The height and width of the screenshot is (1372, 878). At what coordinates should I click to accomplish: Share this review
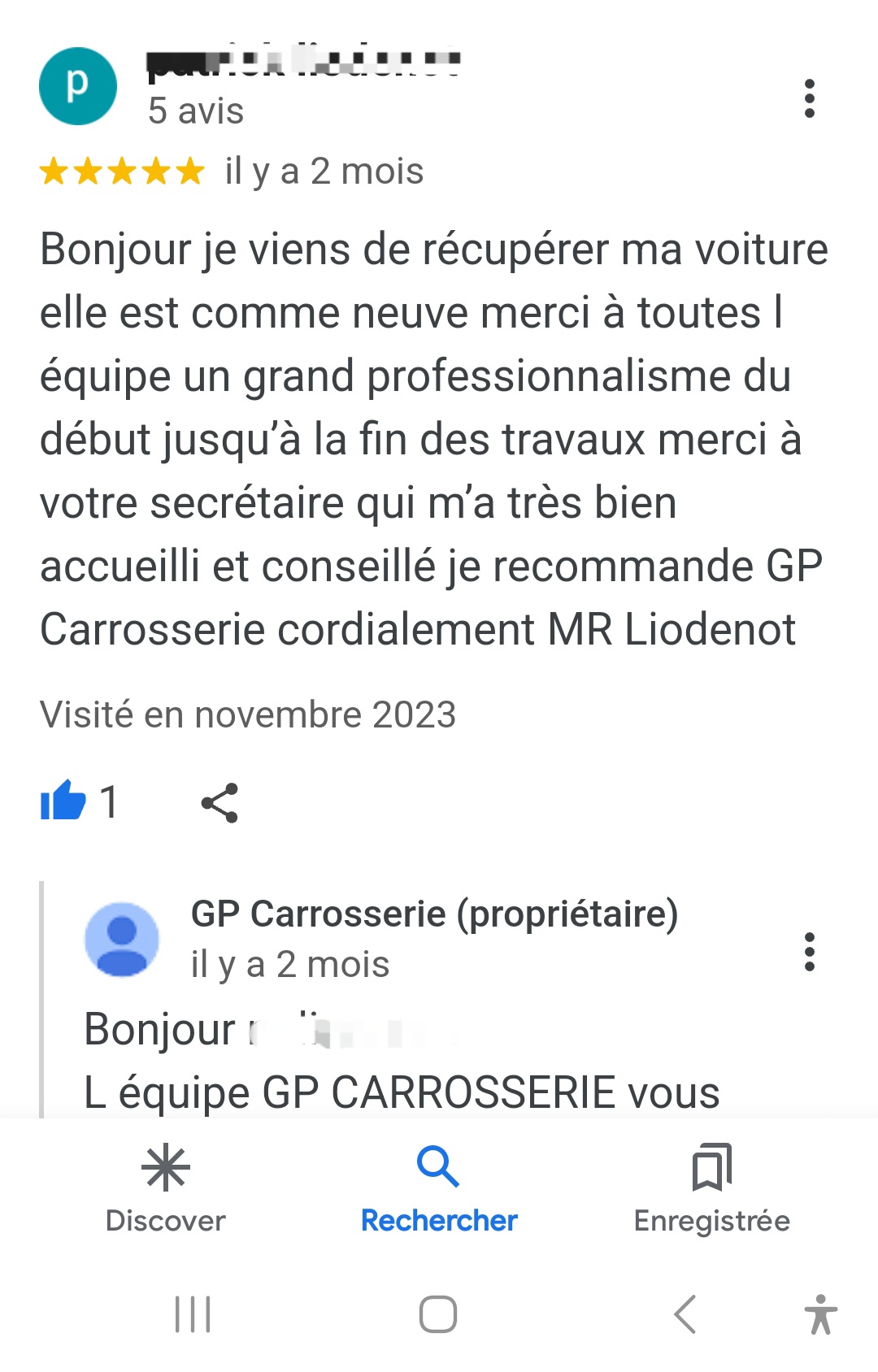[219, 803]
